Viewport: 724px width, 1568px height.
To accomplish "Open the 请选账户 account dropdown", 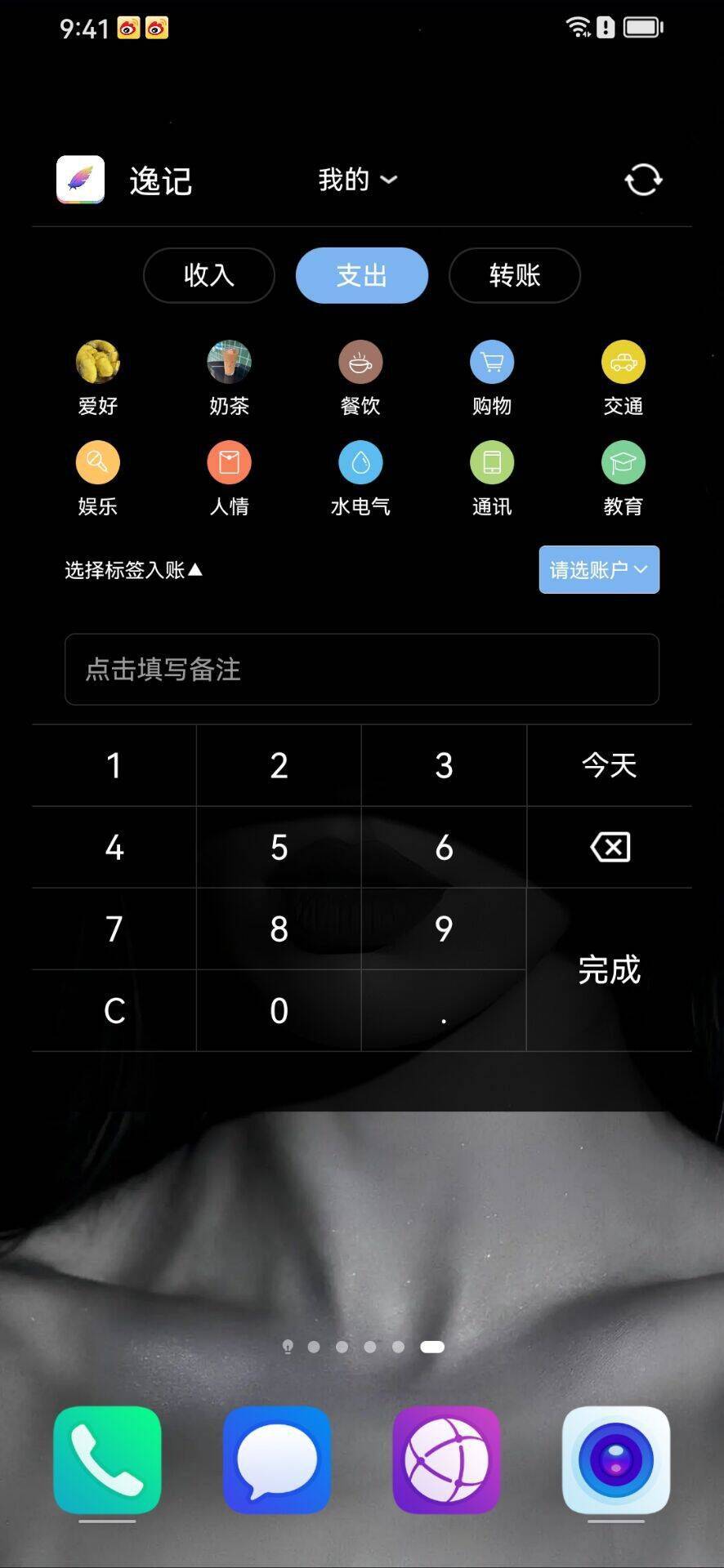I will point(599,569).
